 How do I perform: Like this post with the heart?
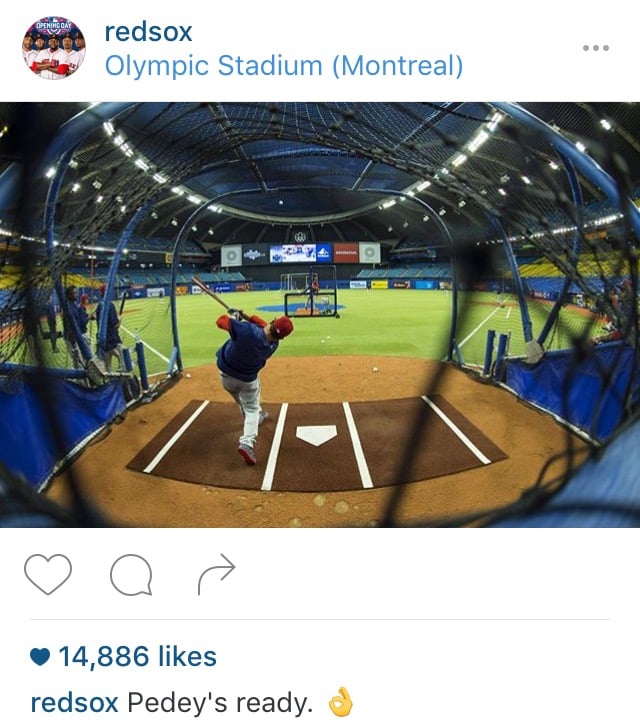(x=48, y=573)
